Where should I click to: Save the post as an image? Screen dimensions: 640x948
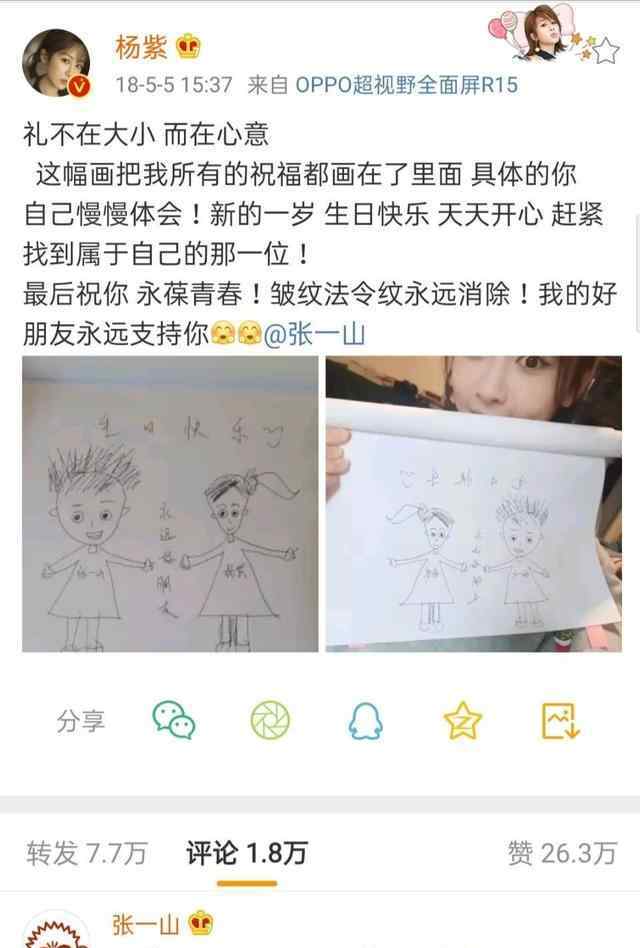pyautogui.click(x=560, y=720)
